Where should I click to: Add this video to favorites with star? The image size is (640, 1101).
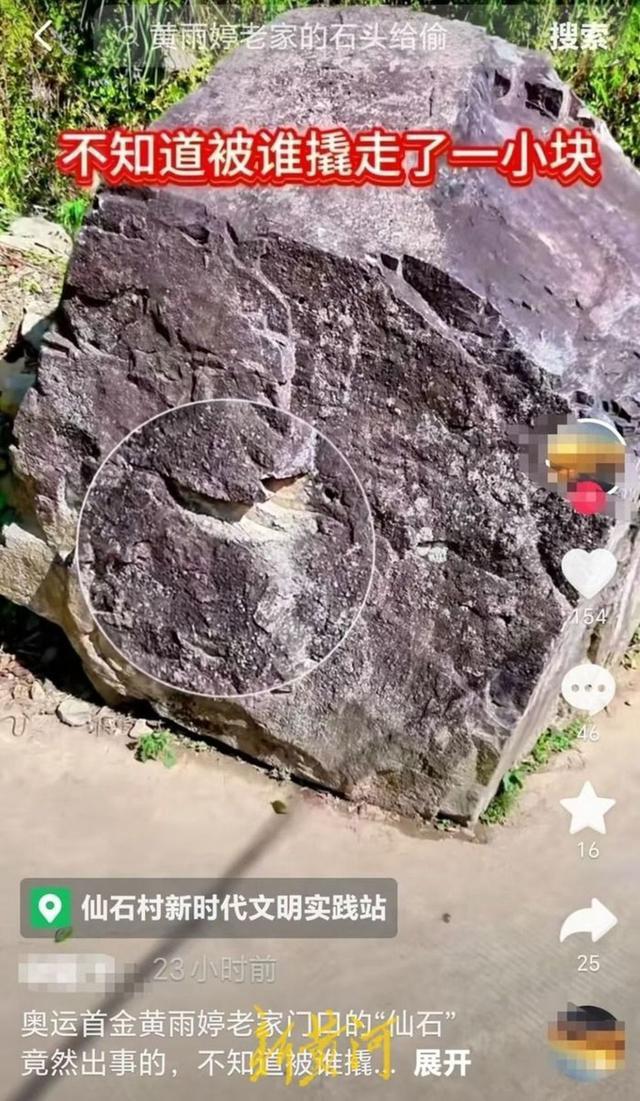588,809
